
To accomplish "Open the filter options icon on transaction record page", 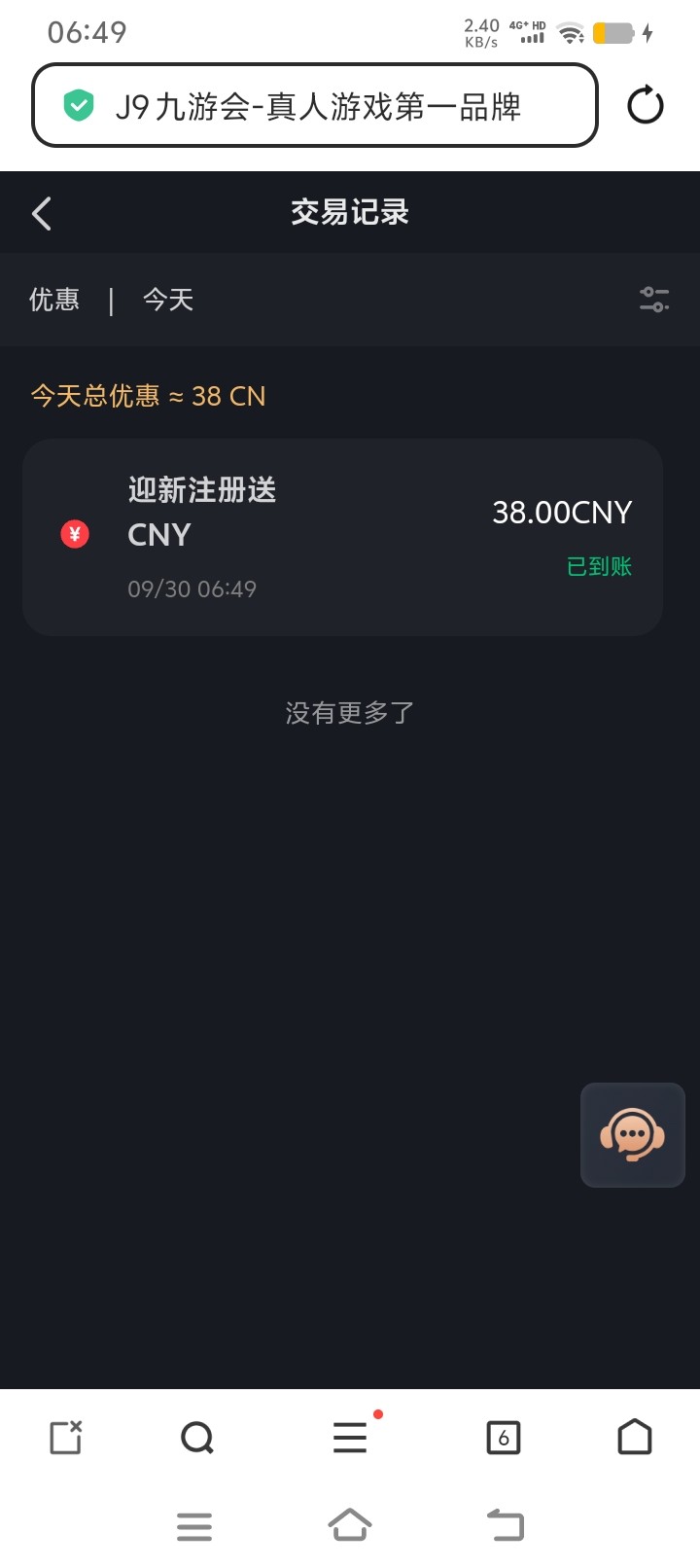I will click(654, 300).
